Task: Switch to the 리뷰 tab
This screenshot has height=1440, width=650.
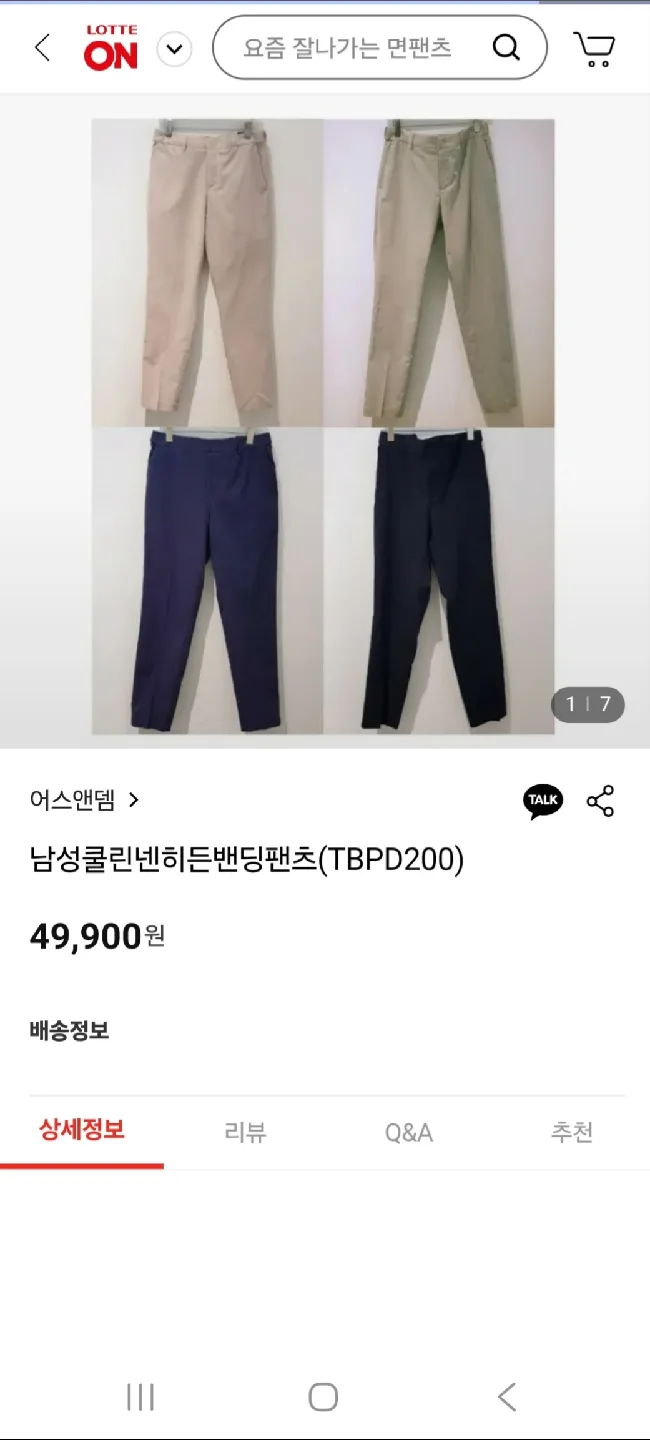Action: 245,1132
